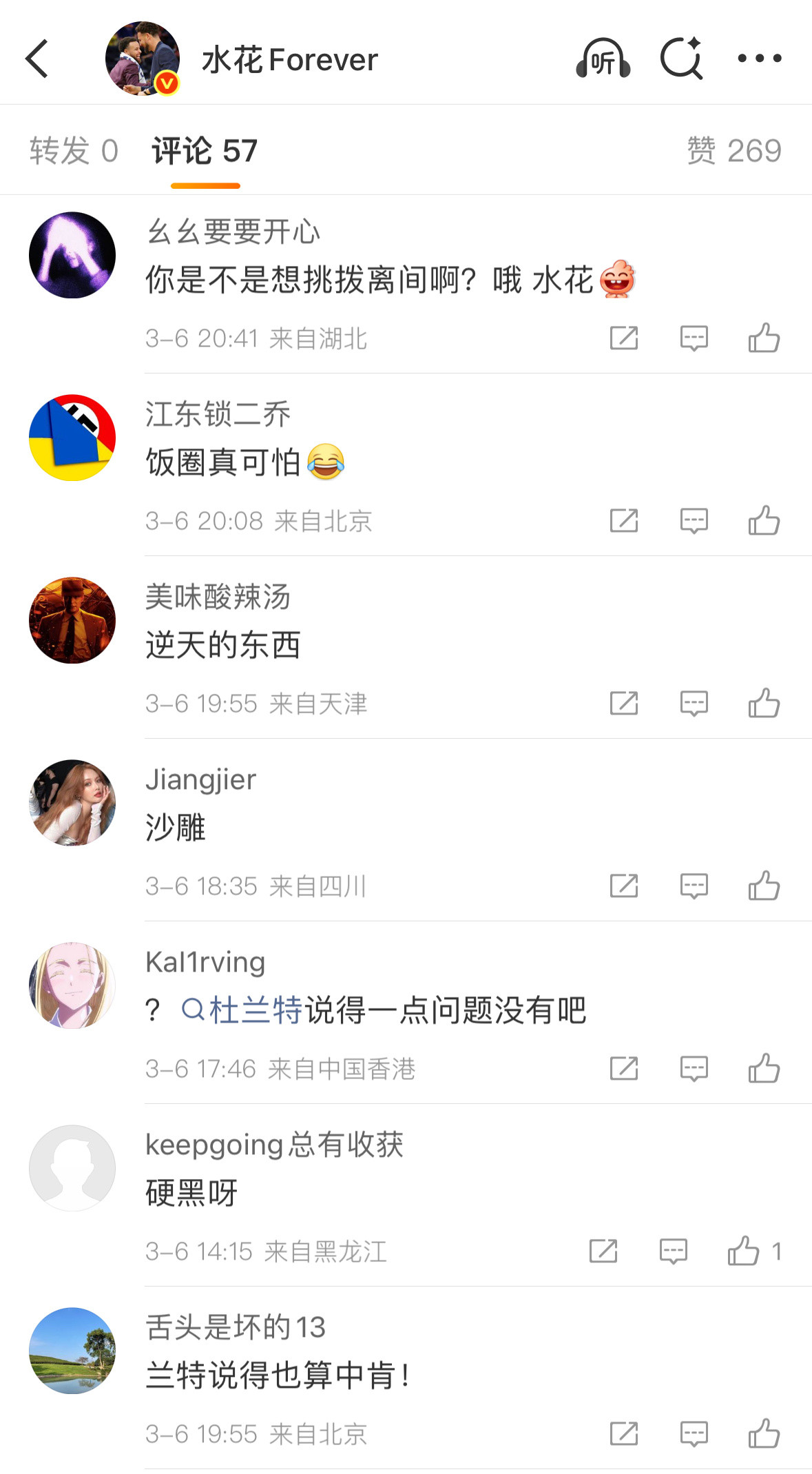Open comment box under Kal1rving's comment
The width and height of the screenshot is (812, 1474).
(694, 1069)
